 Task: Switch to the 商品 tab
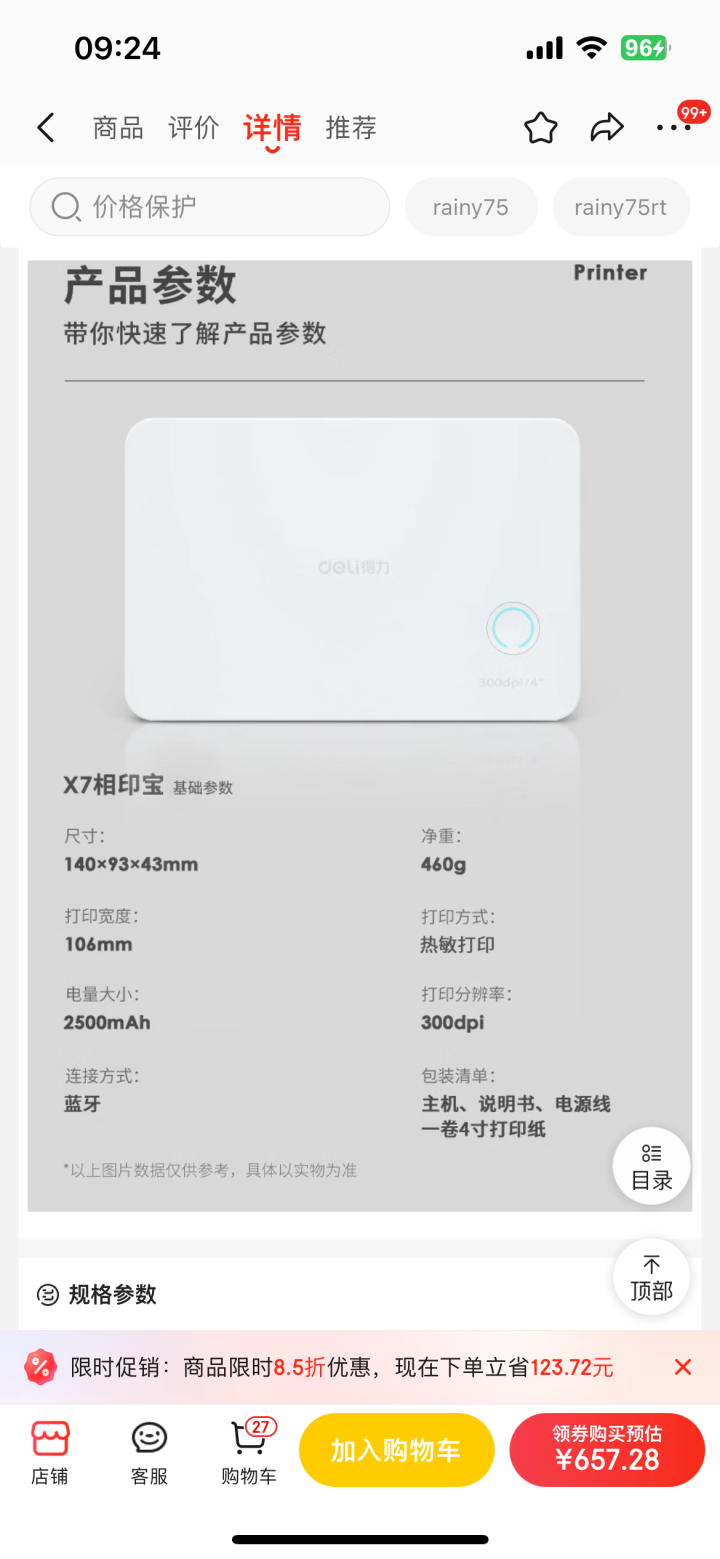point(118,128)
